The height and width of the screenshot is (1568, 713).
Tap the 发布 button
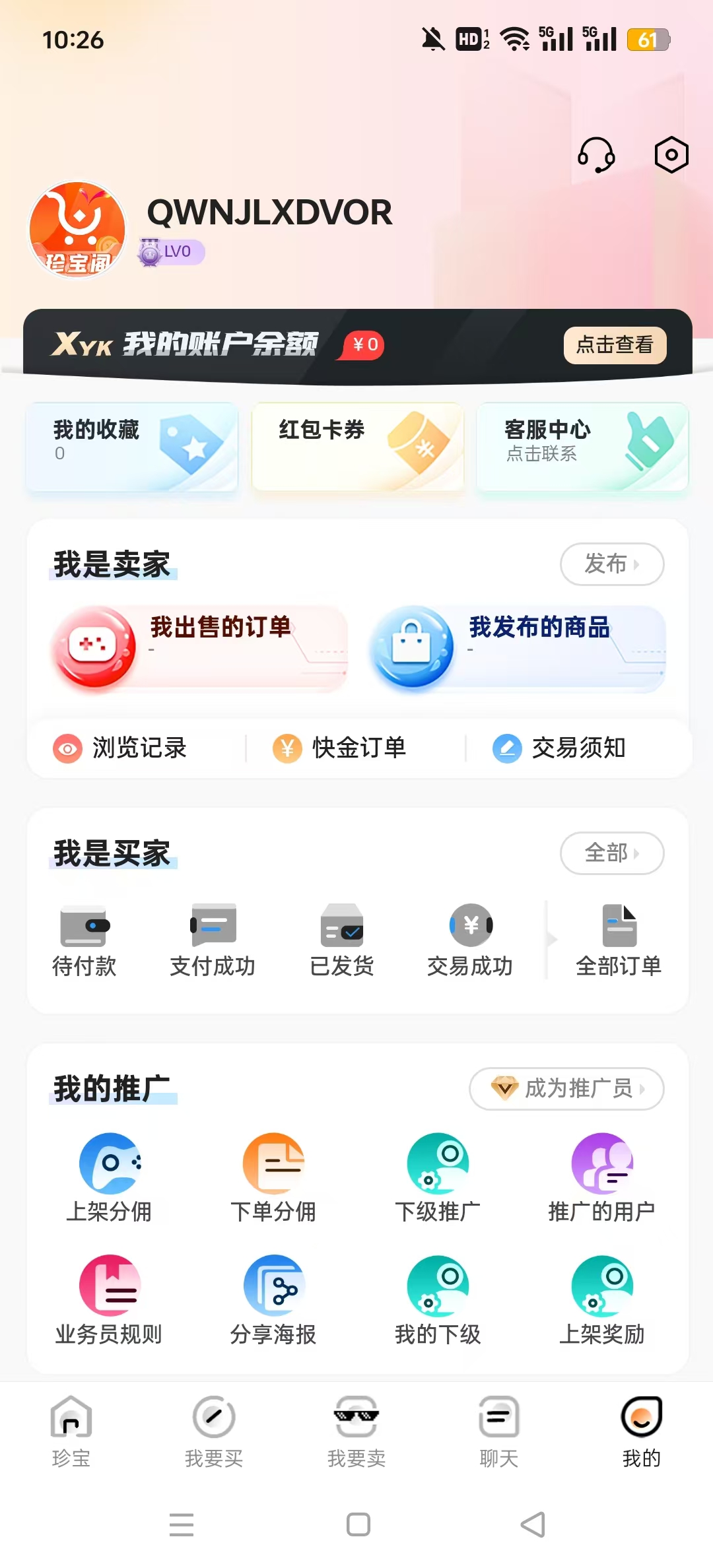(x=611, y=564)
